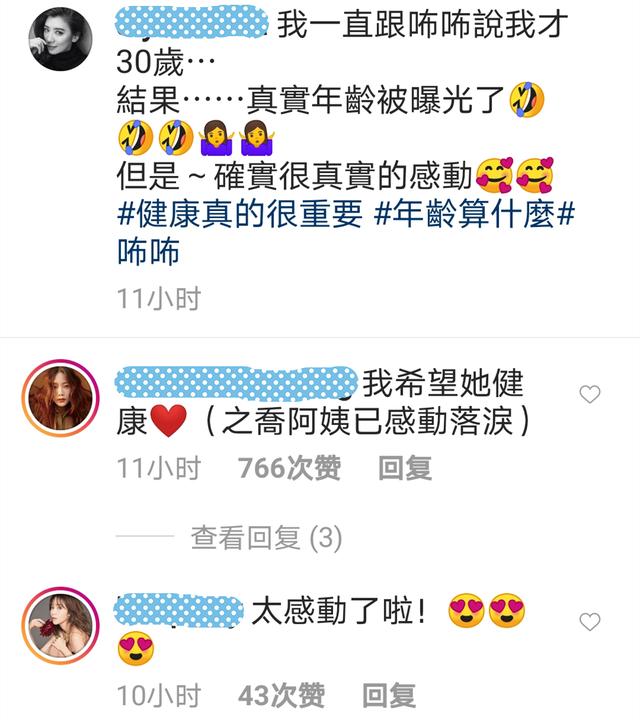Screen dimensions: 640x720
Task: Like the comment 太感動了啦
Action: pyautogui.click(x=590, y=622)
